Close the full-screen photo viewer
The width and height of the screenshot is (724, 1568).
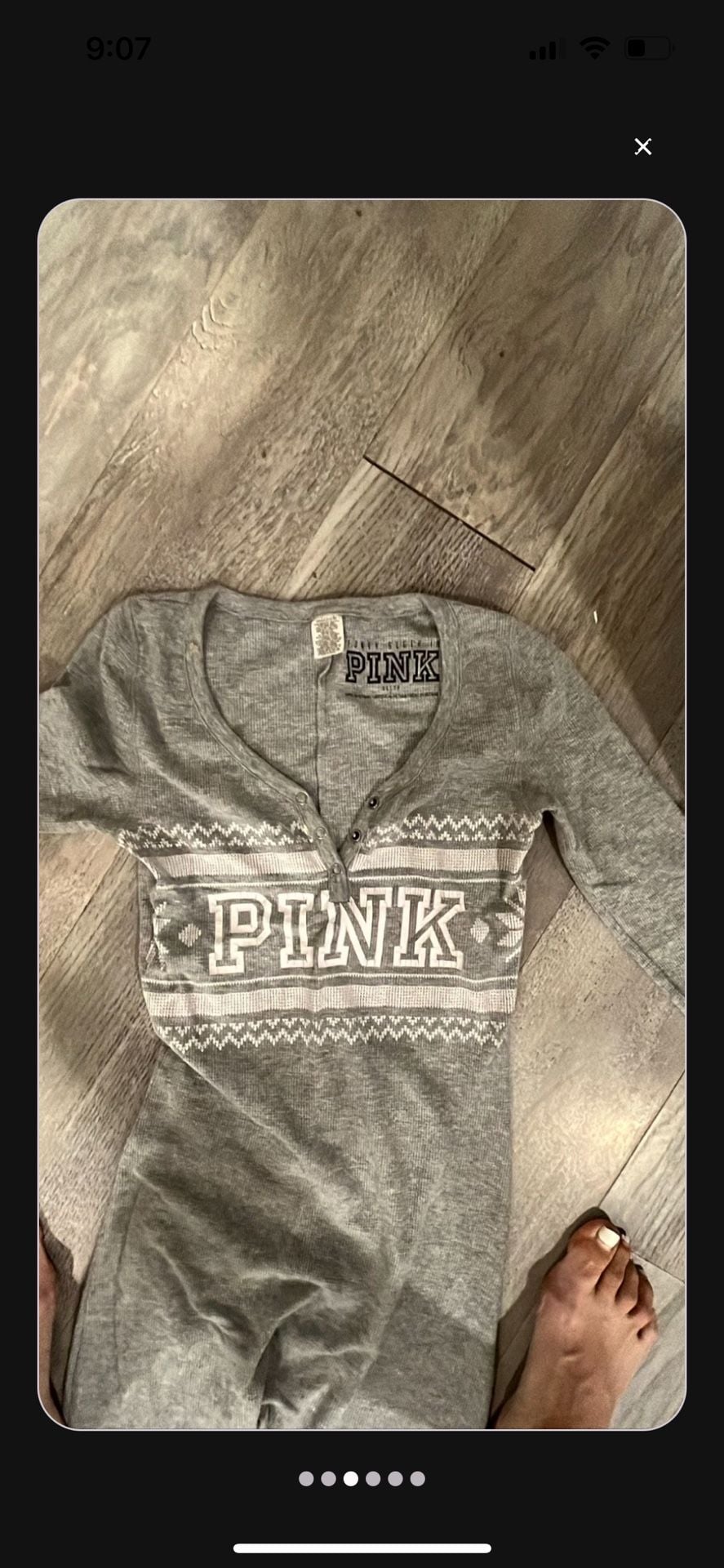coord(643,147)
